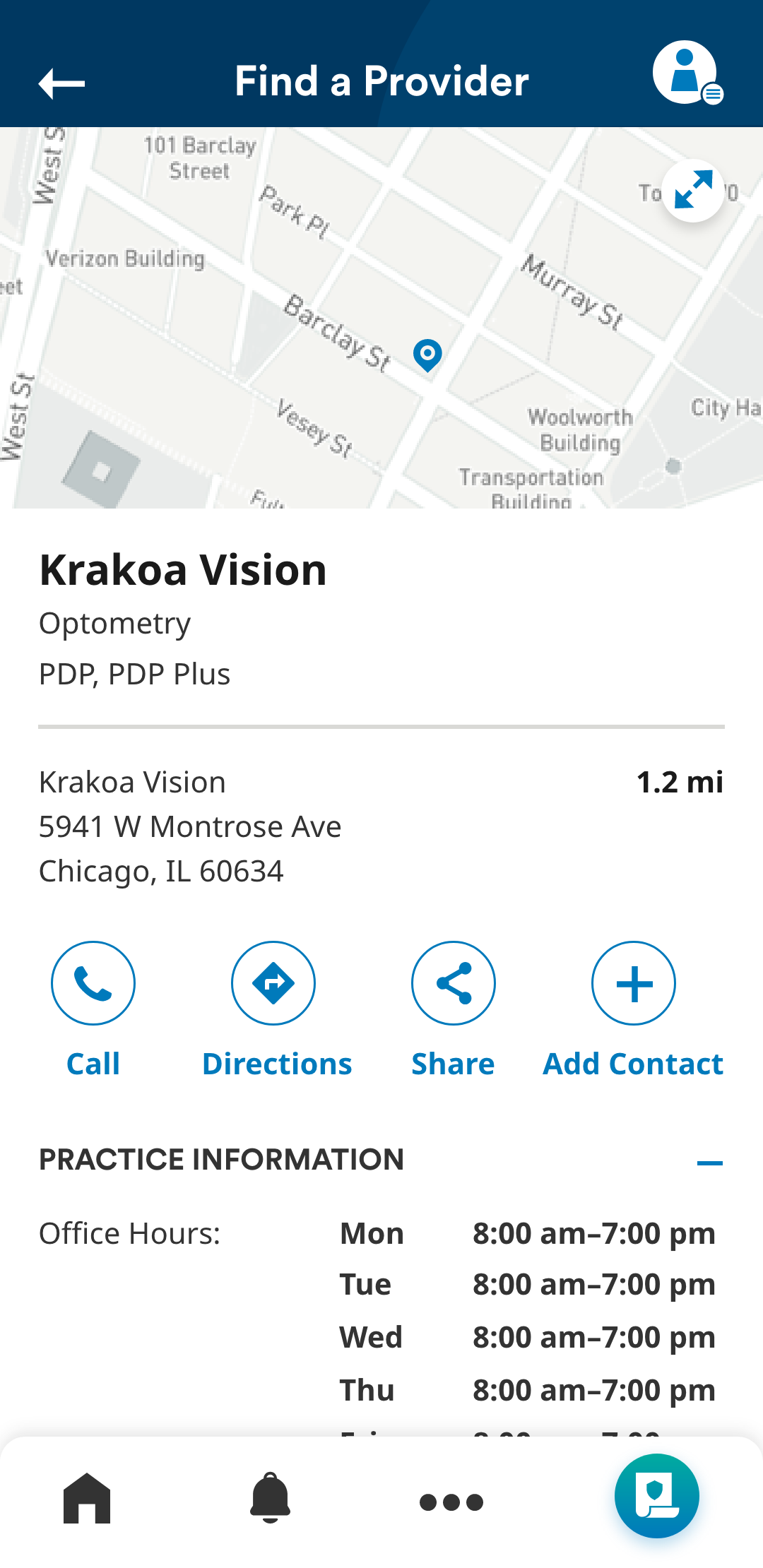Go back using the header arrow
This screenshot has height=1568, width=763.
tap(61, 83)
